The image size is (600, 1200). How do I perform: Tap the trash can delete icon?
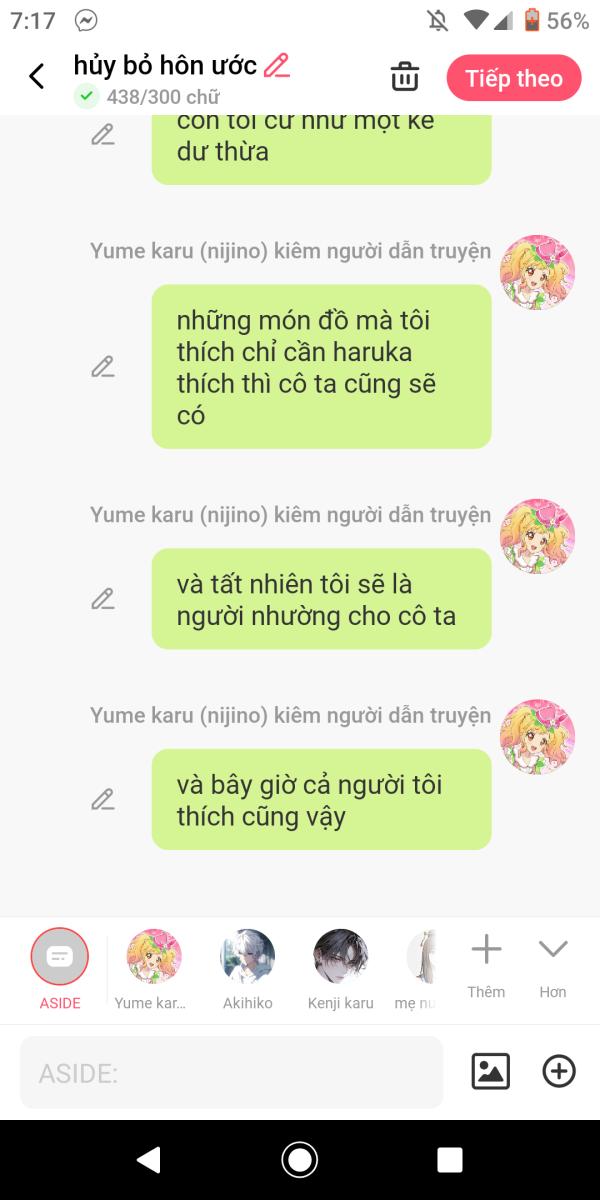(404, 77)
